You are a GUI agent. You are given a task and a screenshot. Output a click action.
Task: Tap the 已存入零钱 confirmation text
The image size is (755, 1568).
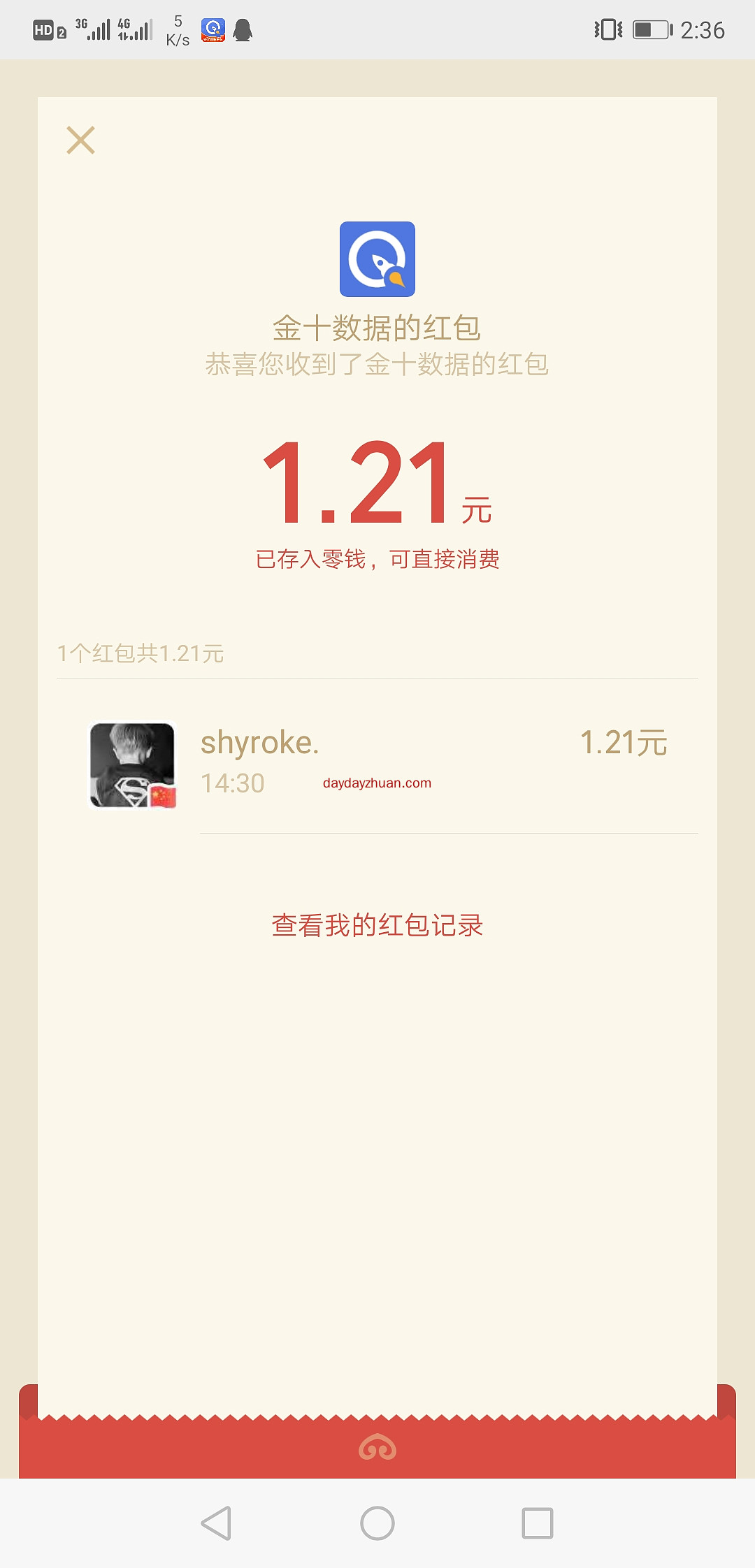(x=377, y=559)
